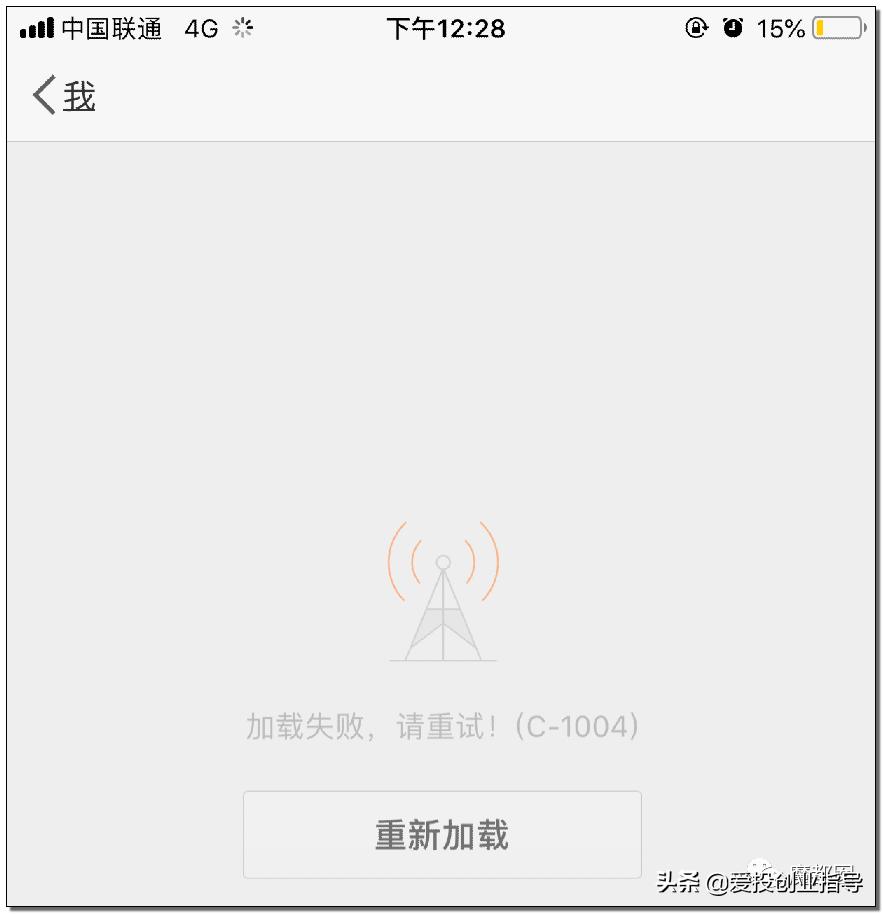Tap the alarm clock icon in the status bar

[733, 28]
